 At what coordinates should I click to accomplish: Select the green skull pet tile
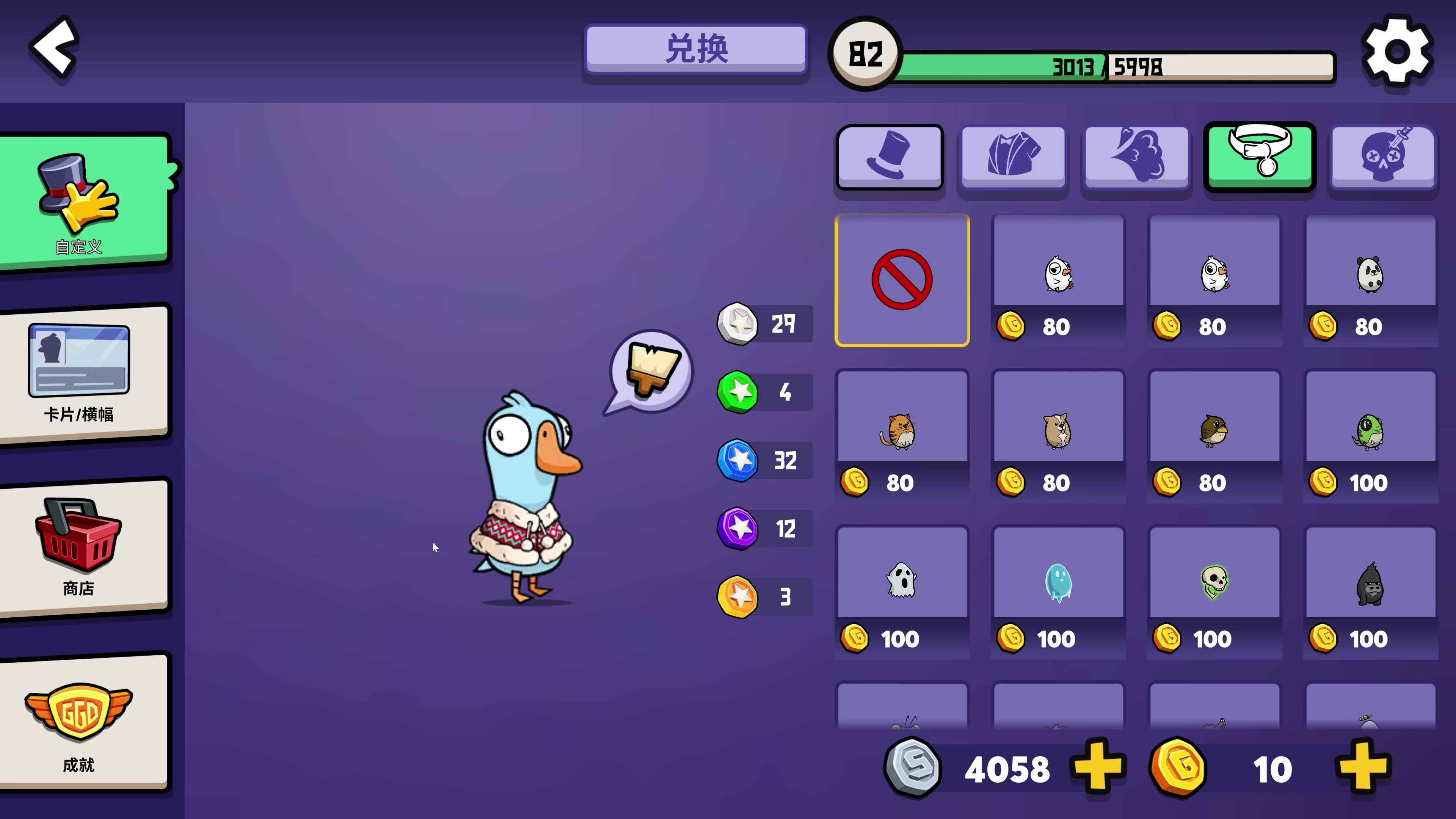click(x=1214, y=591)
